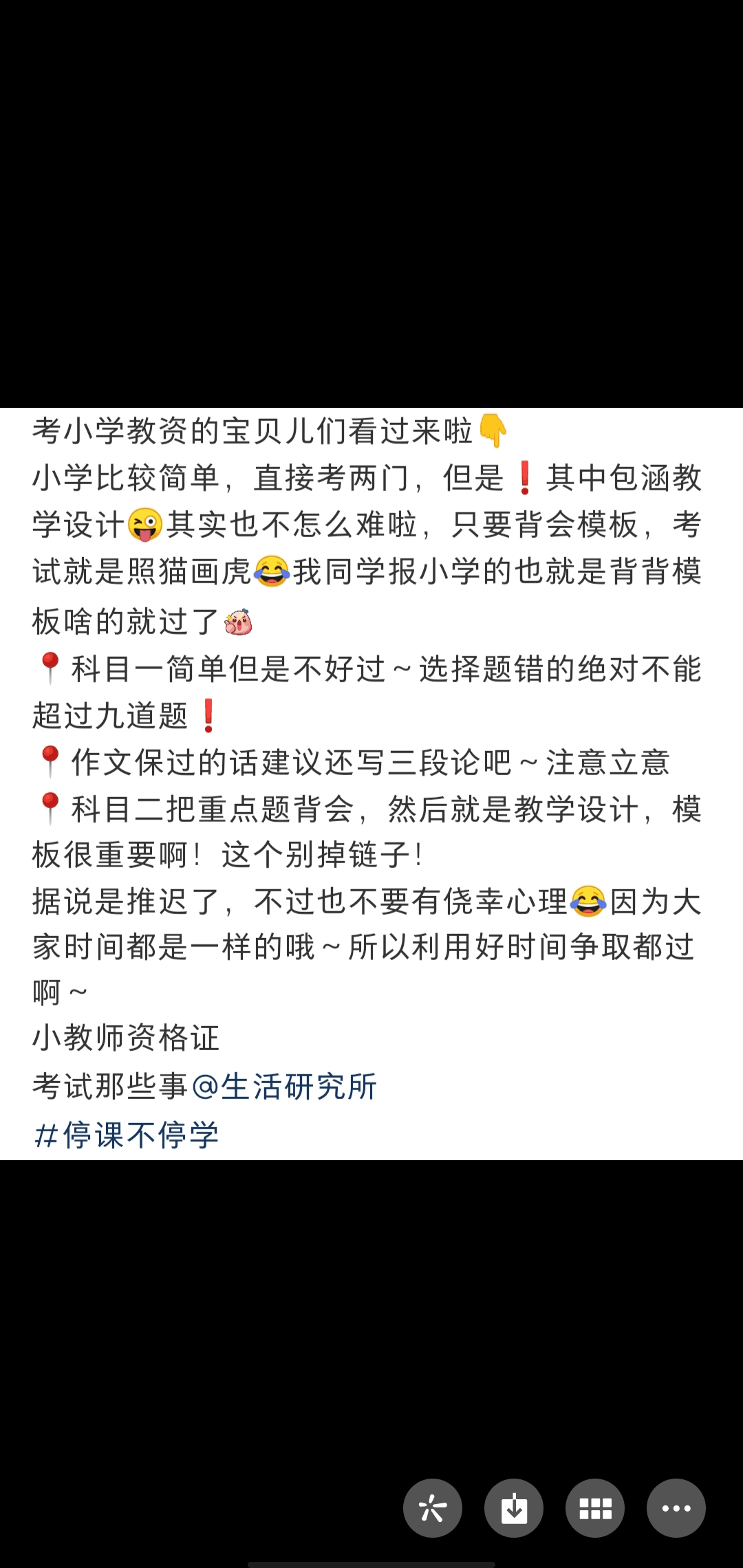Save the image with download icon
This screenshot has height=1568, width=743.
click(x=514, y=1508)
